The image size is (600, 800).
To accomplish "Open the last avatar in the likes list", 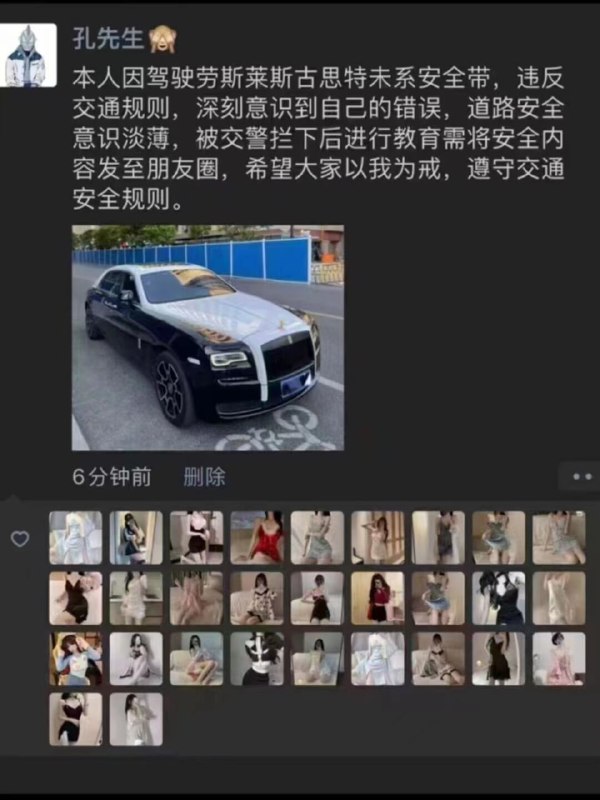I will (136, 719).
